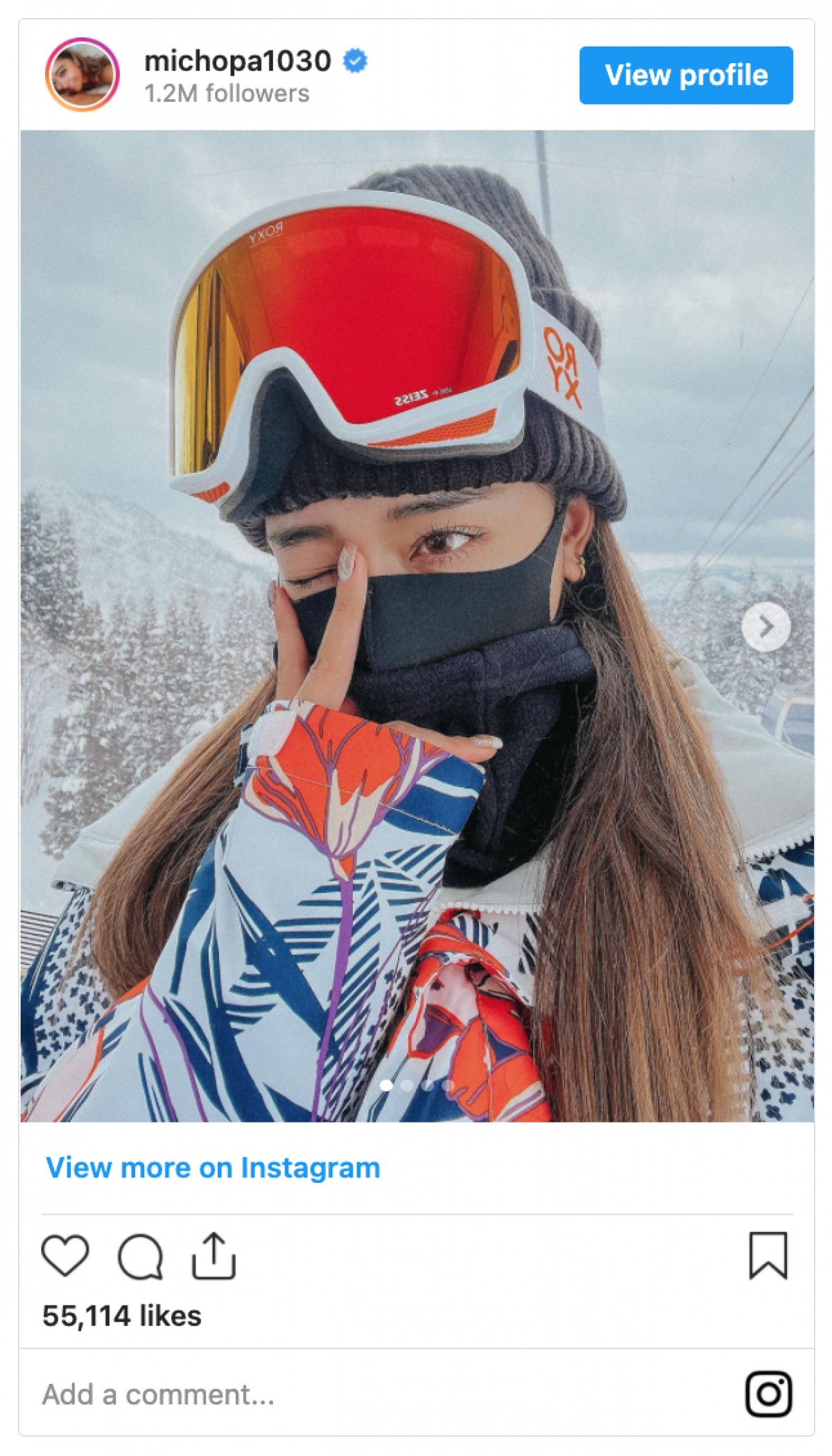This screenshot has height=1456, width=832.
Task: Open View more on Instagram link
Action: tap(213, 1168)
